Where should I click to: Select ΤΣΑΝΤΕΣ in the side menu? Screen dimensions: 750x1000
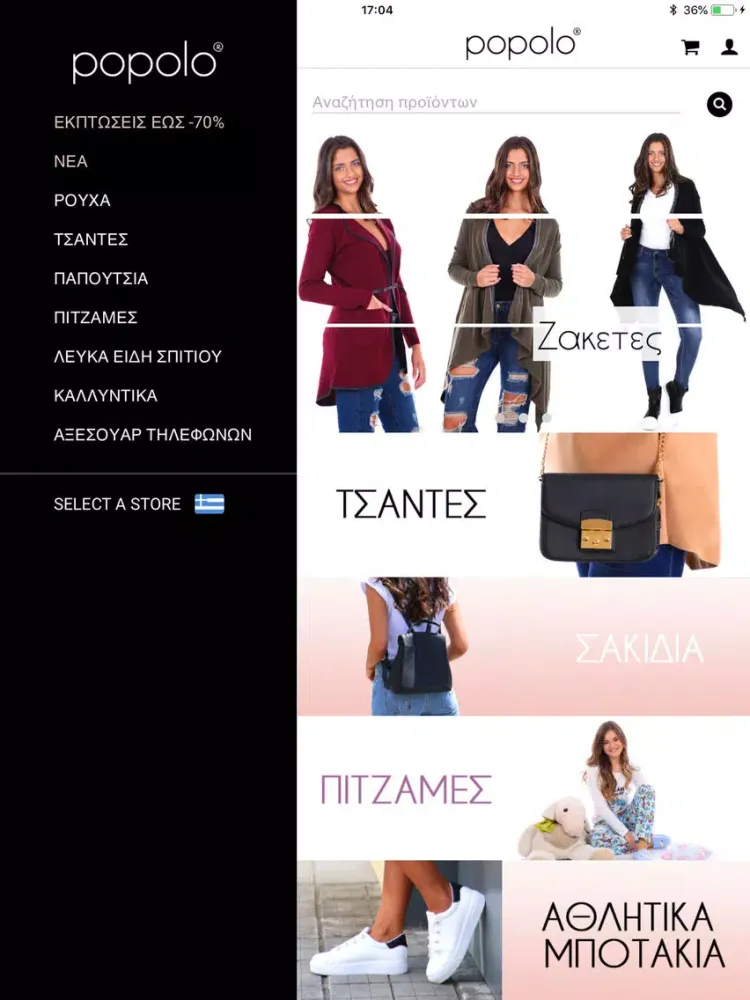point(91,239)
